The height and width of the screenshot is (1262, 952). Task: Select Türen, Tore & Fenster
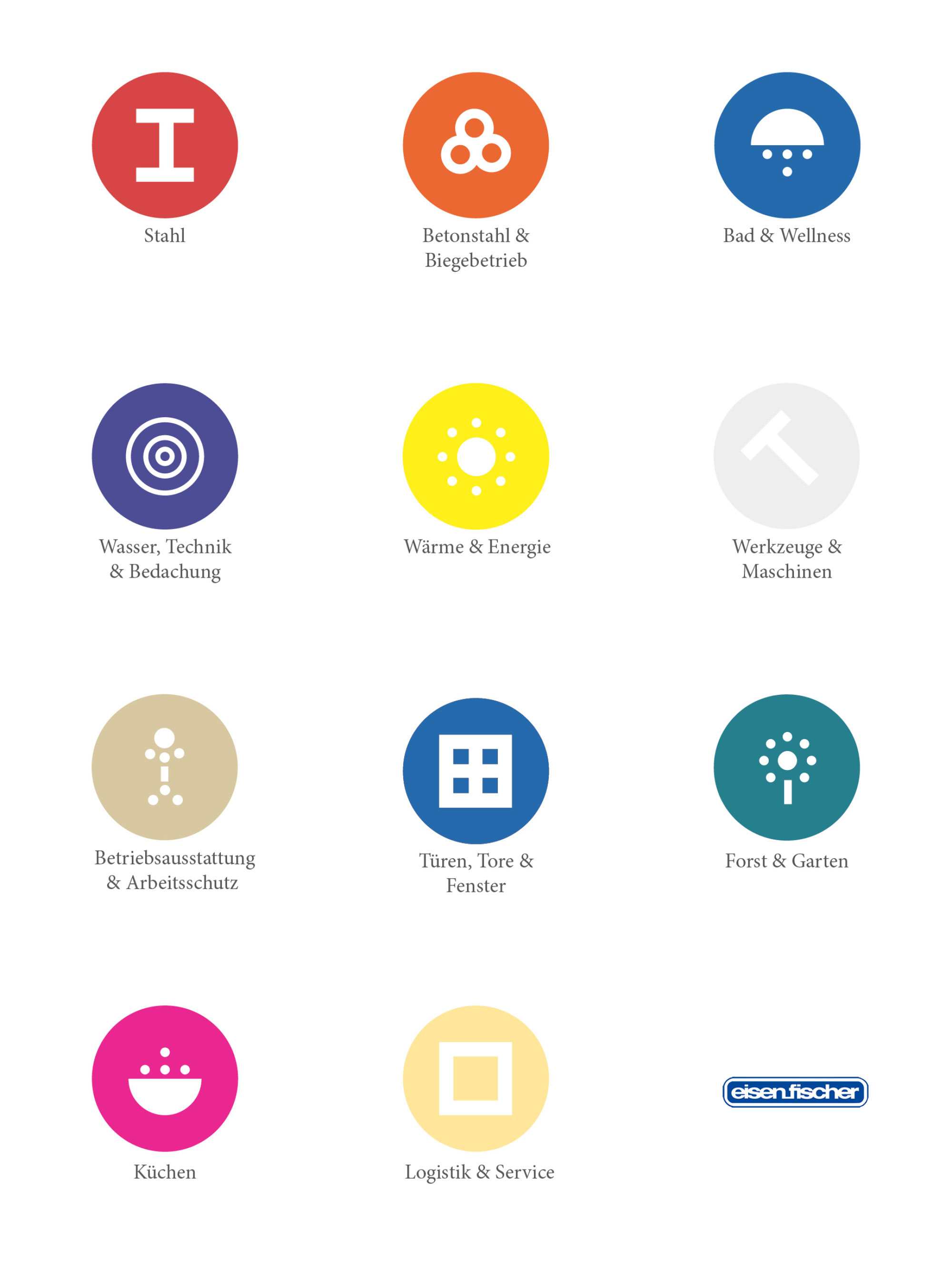point(476,770)
